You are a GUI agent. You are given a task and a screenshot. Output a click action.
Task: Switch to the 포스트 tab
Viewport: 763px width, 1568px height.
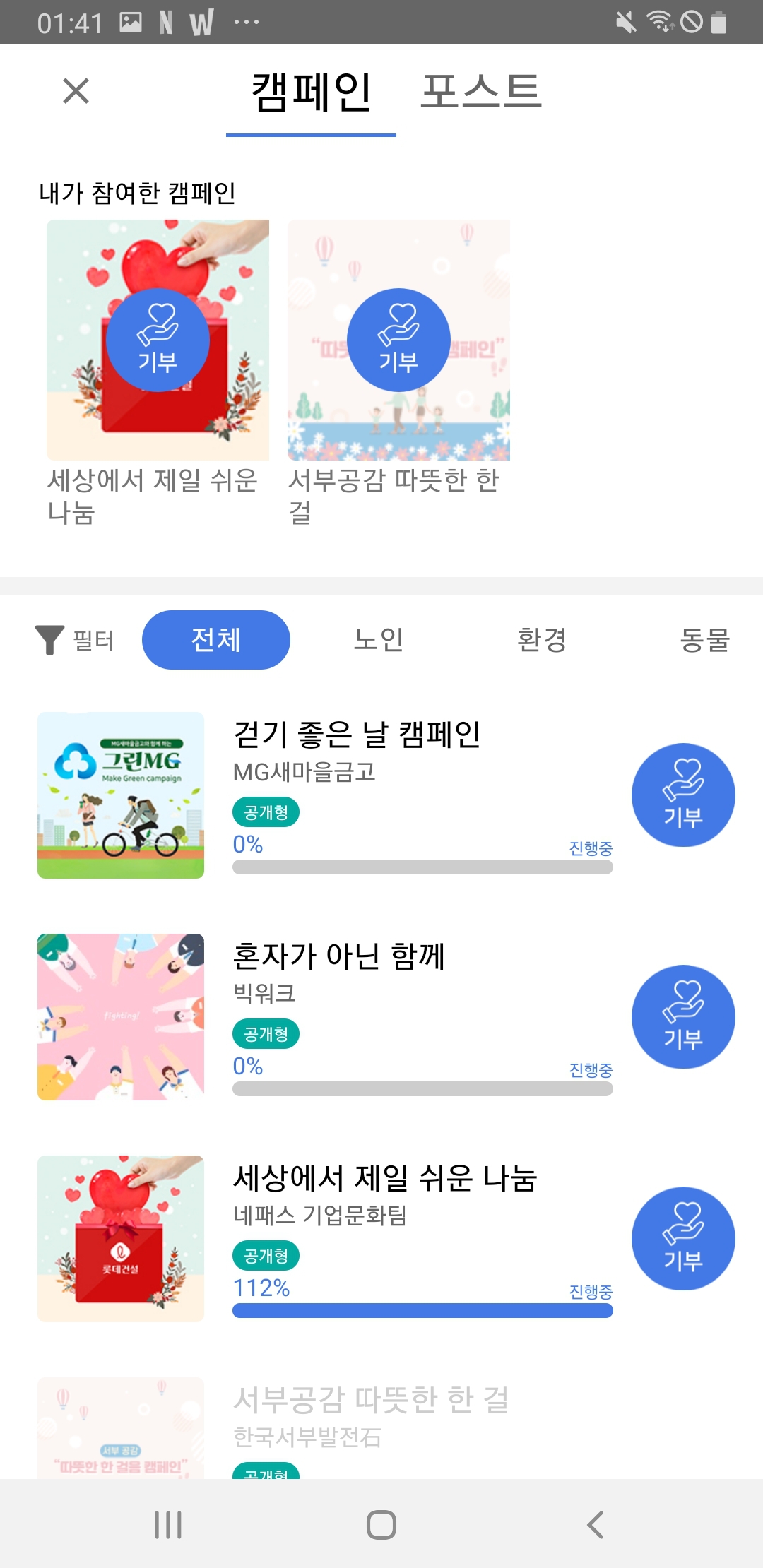click(x=480, y=93)
